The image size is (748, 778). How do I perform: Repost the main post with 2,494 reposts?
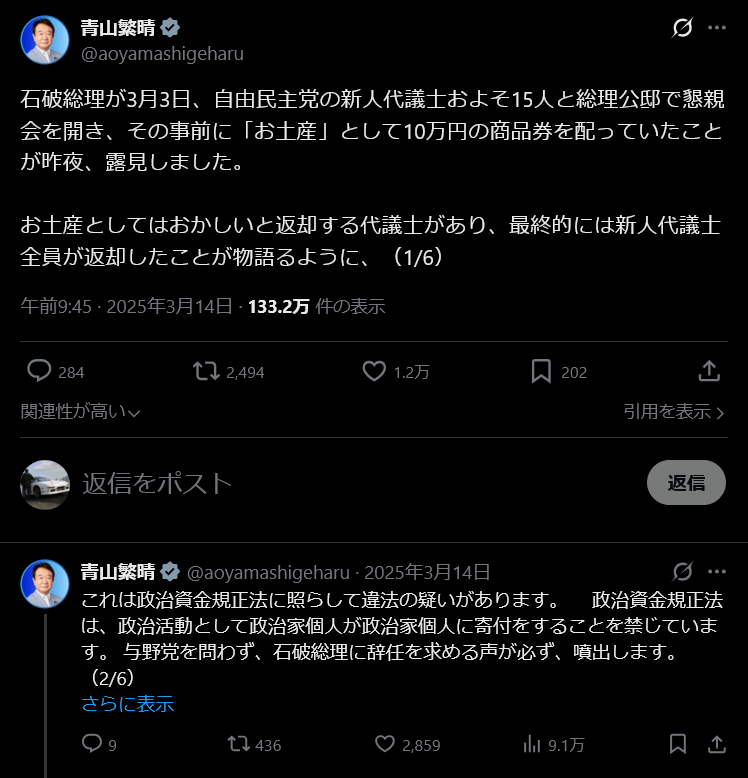pyautogui.click(x=206, y=371)
